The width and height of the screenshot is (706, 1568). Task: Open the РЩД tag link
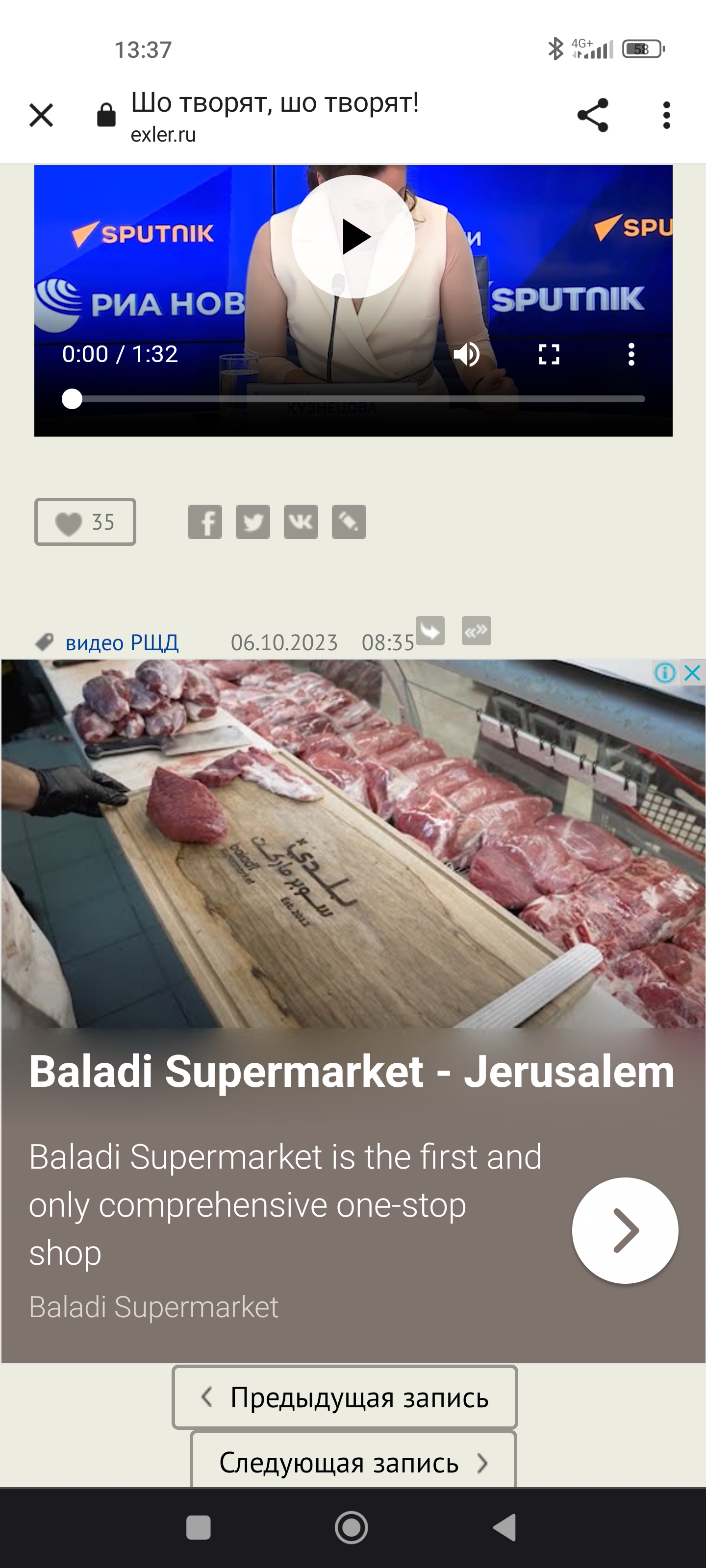(x=155, y=643)
